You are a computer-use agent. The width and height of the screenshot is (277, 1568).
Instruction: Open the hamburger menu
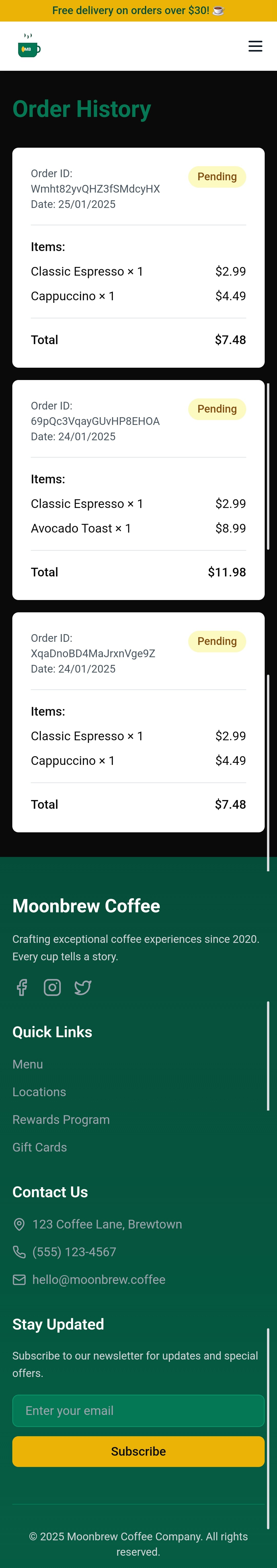click(x=255, y=46)
